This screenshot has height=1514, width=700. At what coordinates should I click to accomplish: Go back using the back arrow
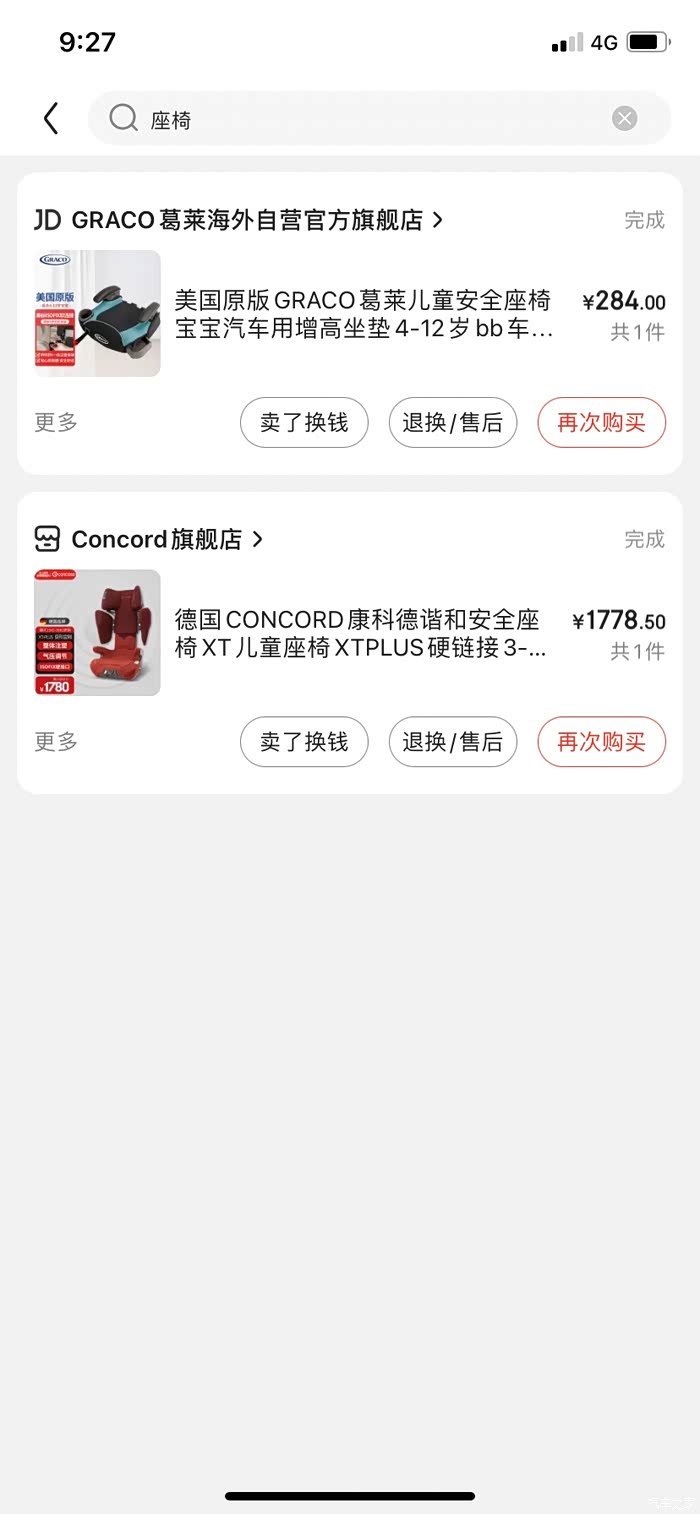pyautogui.click(x=51, y=119)
